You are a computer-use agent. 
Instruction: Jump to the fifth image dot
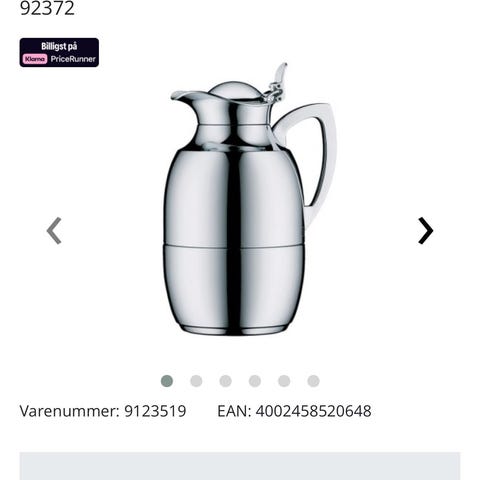[x=284, y=381]
